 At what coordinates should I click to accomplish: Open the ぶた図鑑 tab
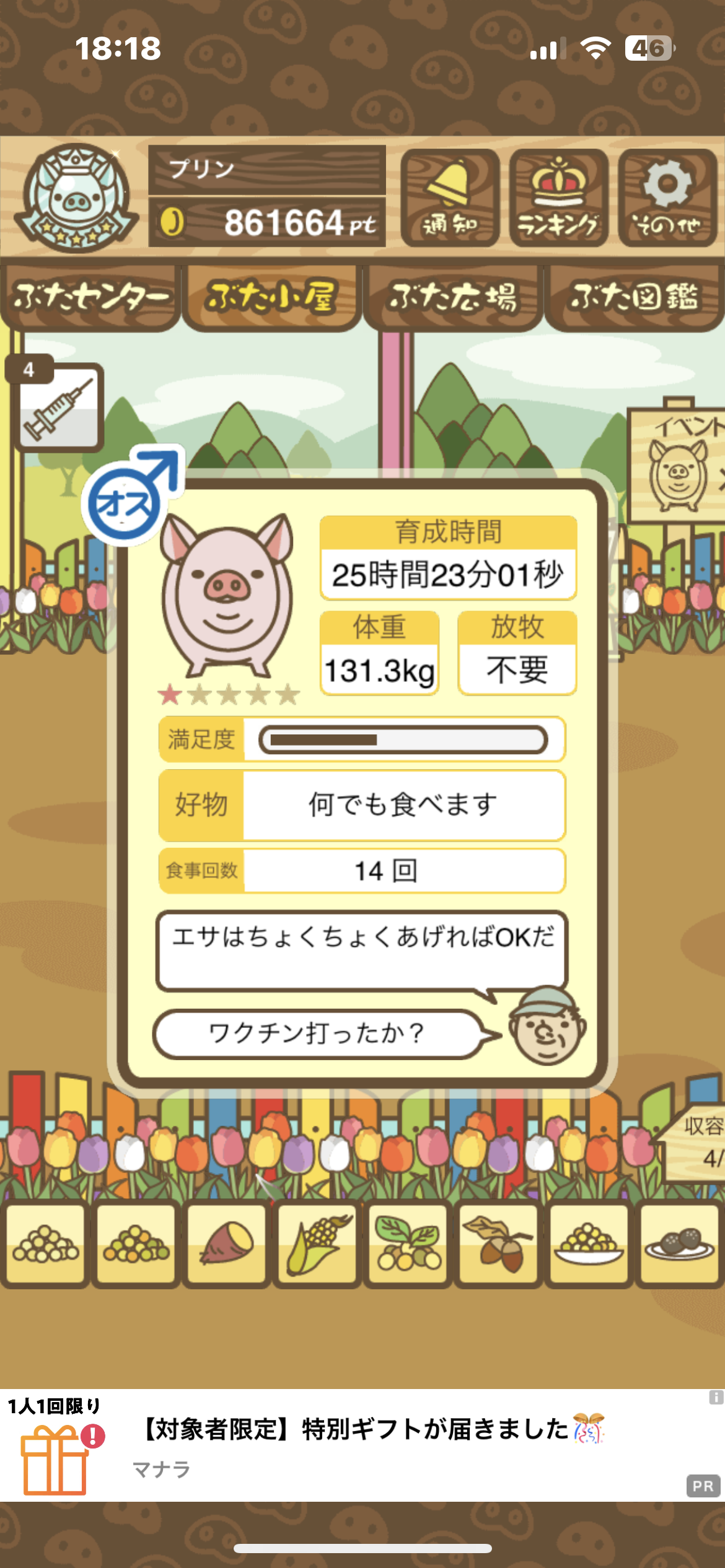pos(634,297)
